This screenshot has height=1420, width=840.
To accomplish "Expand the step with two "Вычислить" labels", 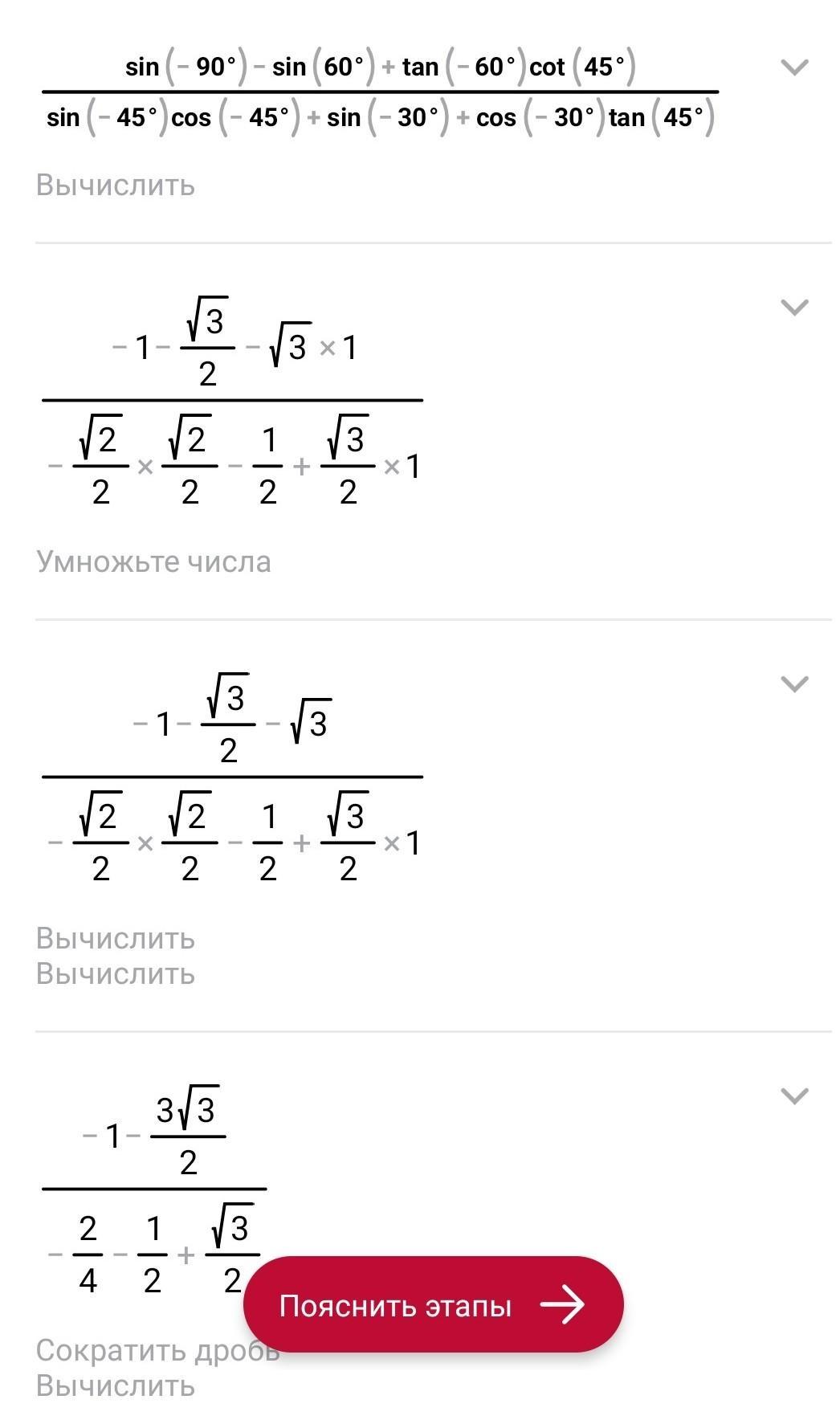I will (793, 684).
